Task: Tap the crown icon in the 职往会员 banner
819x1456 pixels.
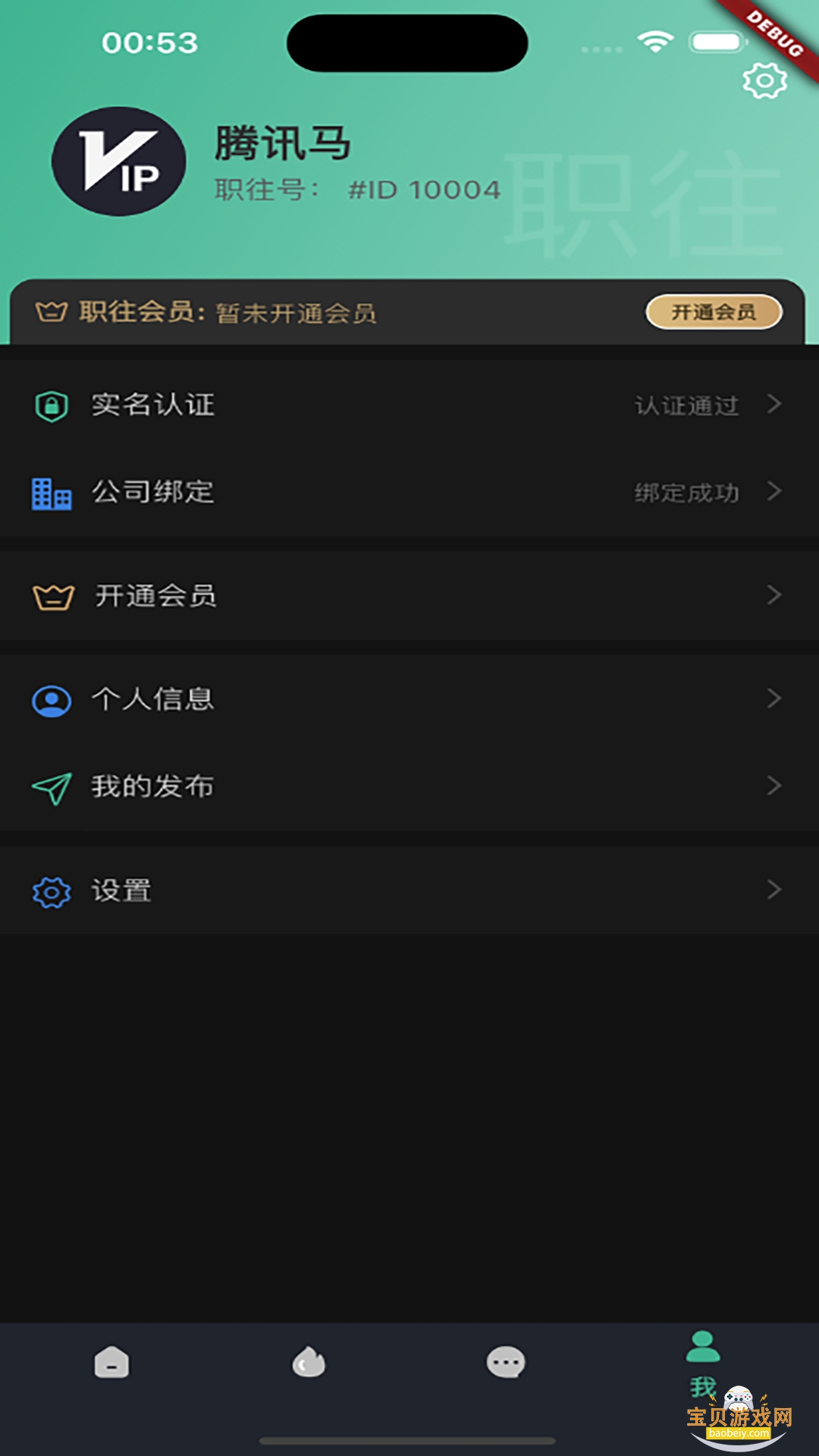Action: (x=49, y=312)
